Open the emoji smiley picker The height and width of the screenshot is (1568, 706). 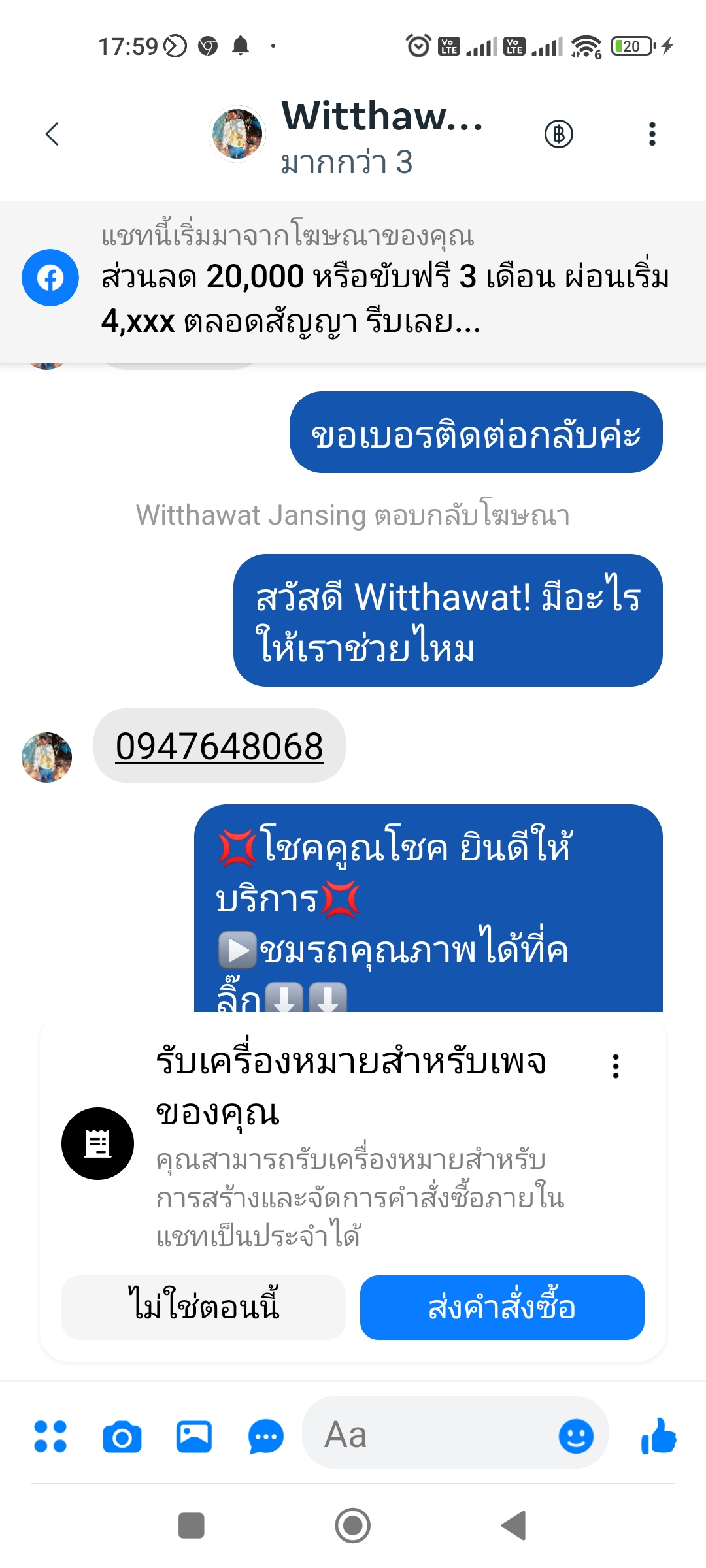576,1436
